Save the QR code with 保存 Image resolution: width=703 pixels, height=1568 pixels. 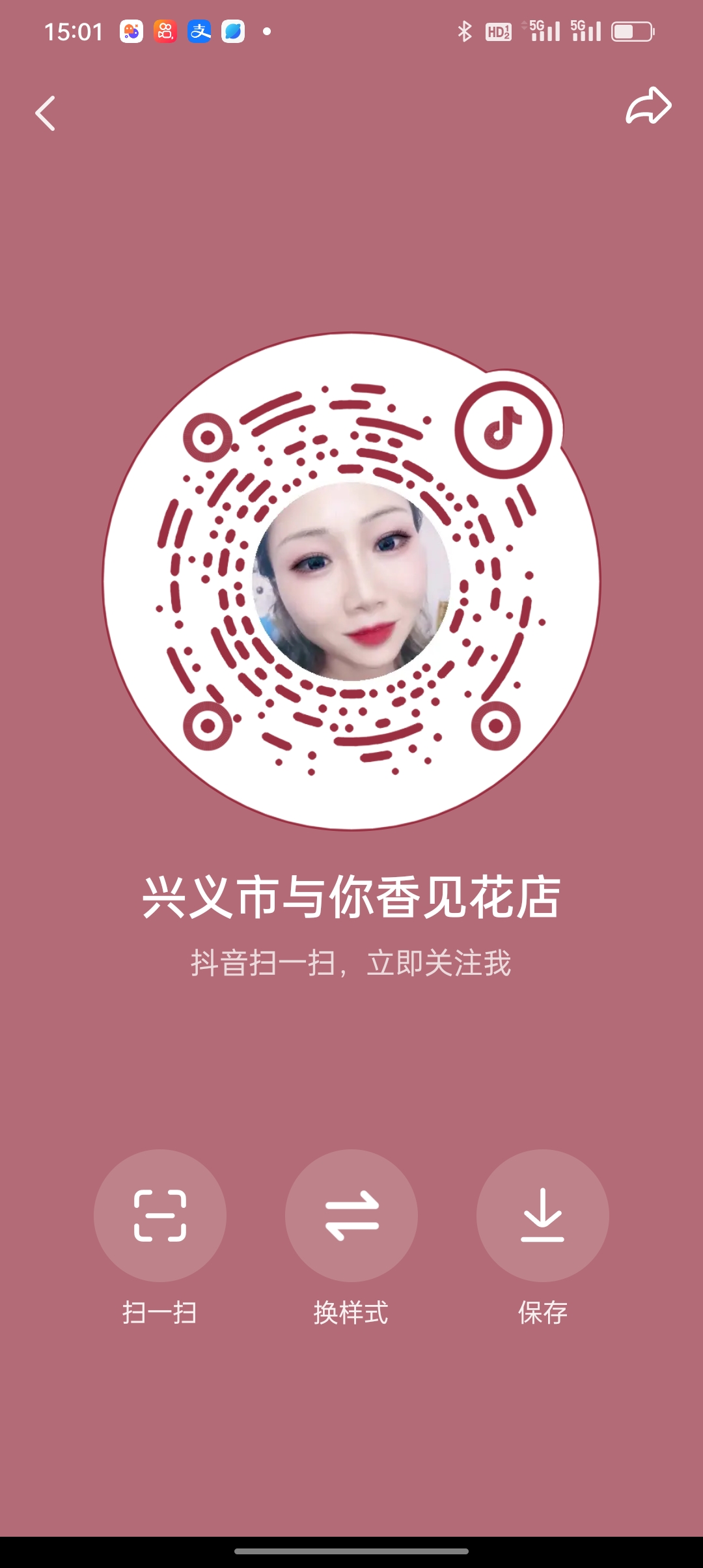(542, 1215)
